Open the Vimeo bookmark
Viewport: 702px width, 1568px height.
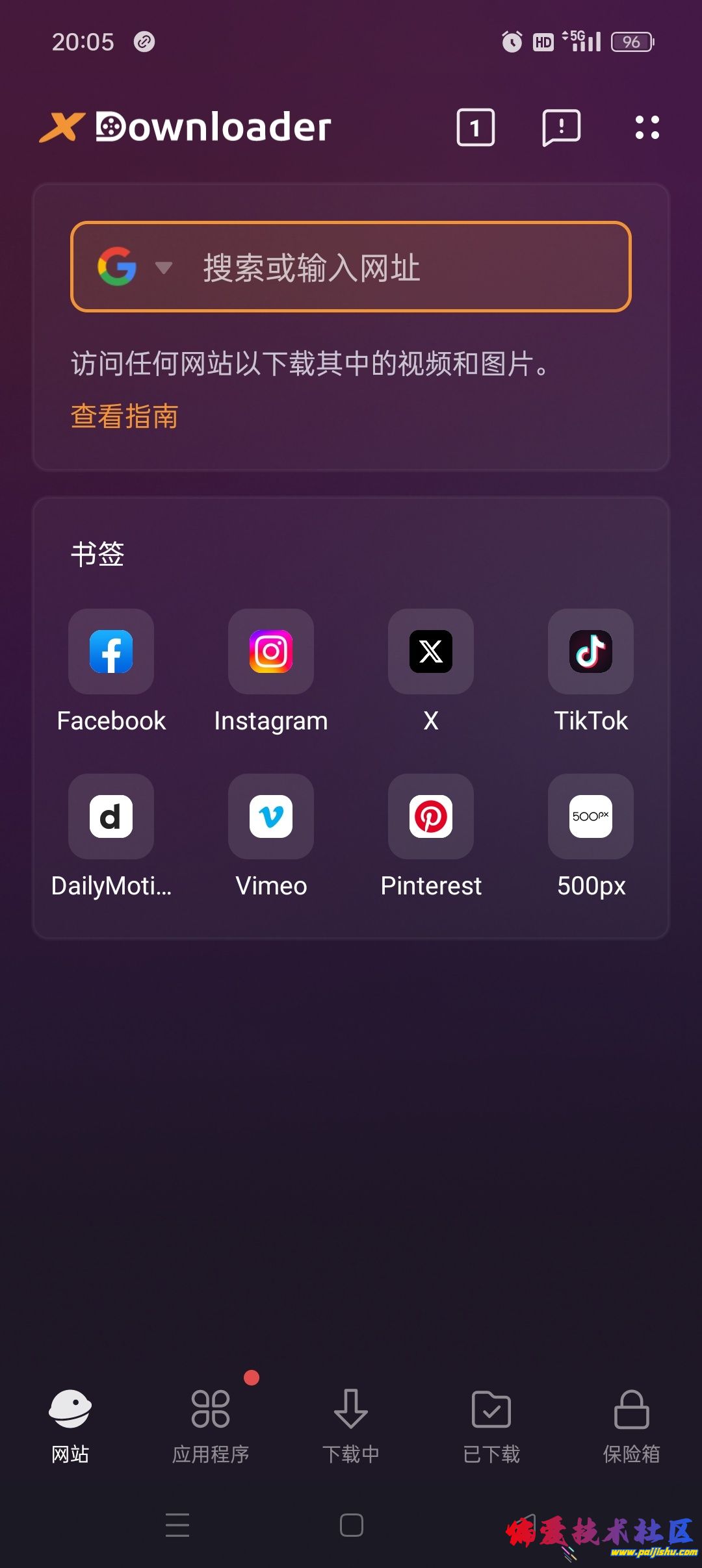click(x=271, y=817)
